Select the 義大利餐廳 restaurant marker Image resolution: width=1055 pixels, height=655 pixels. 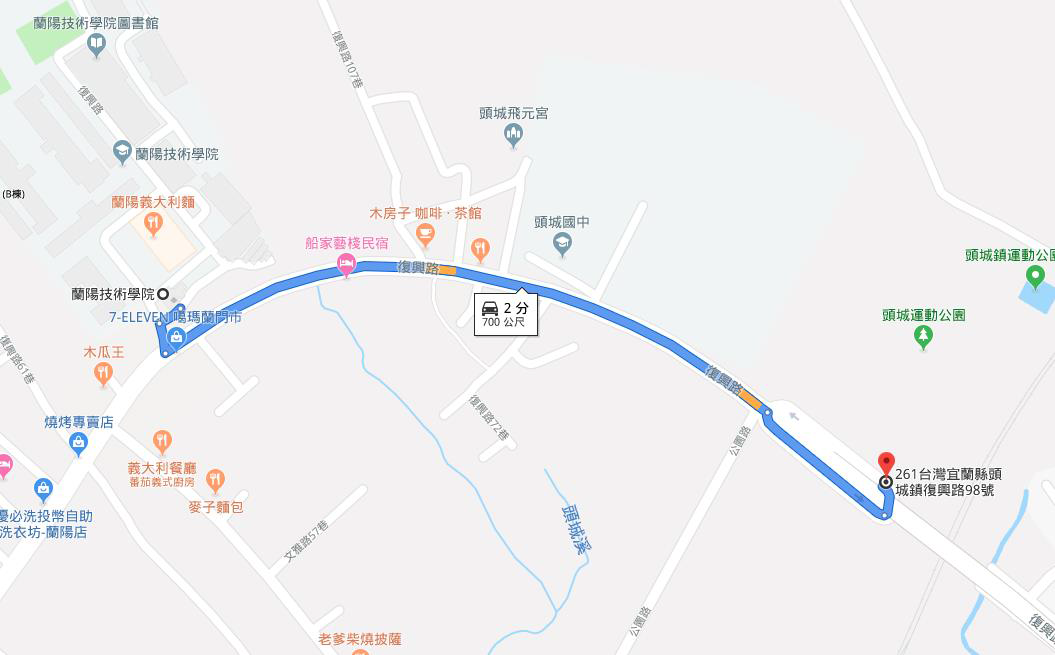click(x=163, y=441)
